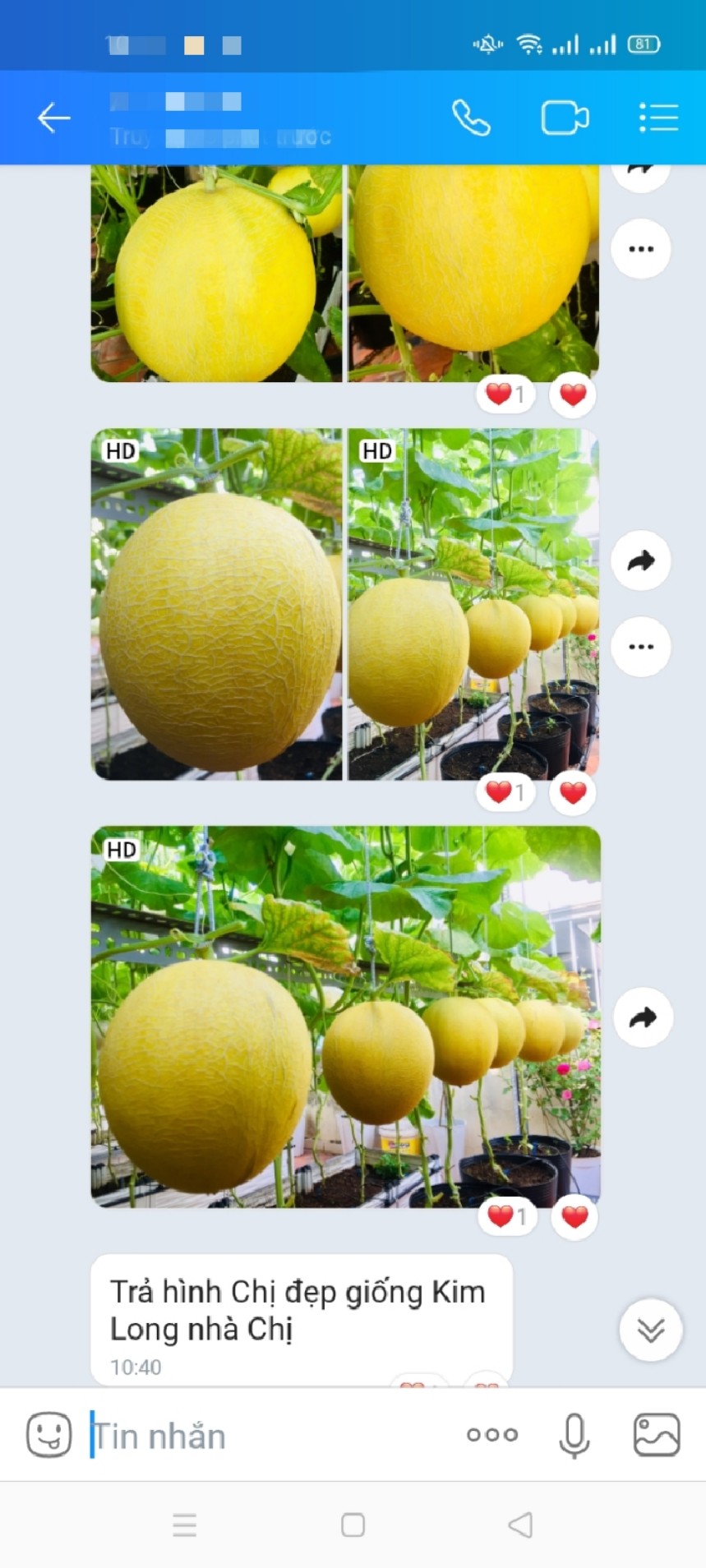This screenshot has width=706, height=1568.
Task: Open the sticker and emoji picker
Action: [49, 1435]
